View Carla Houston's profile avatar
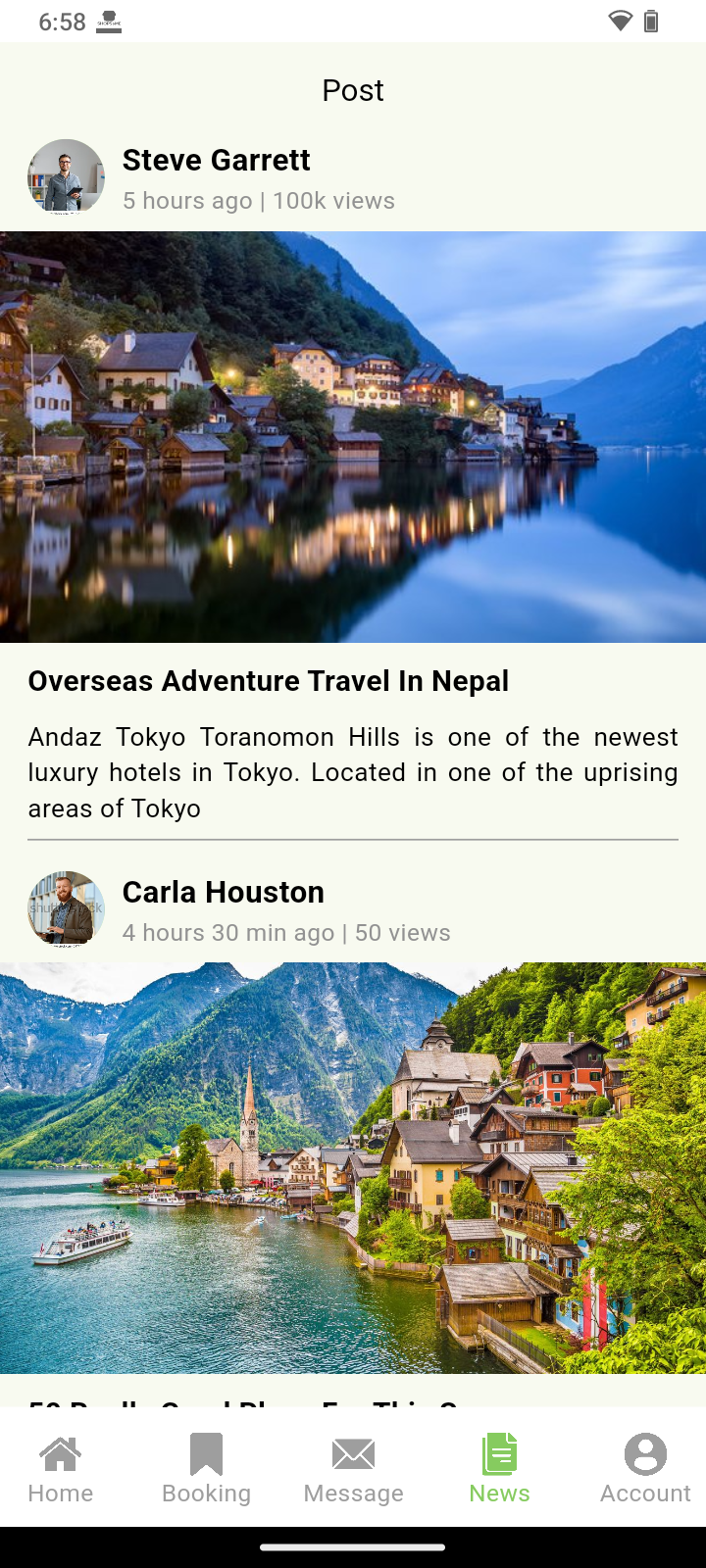This screenshot has height=1568, width=706. coord(66,909)
